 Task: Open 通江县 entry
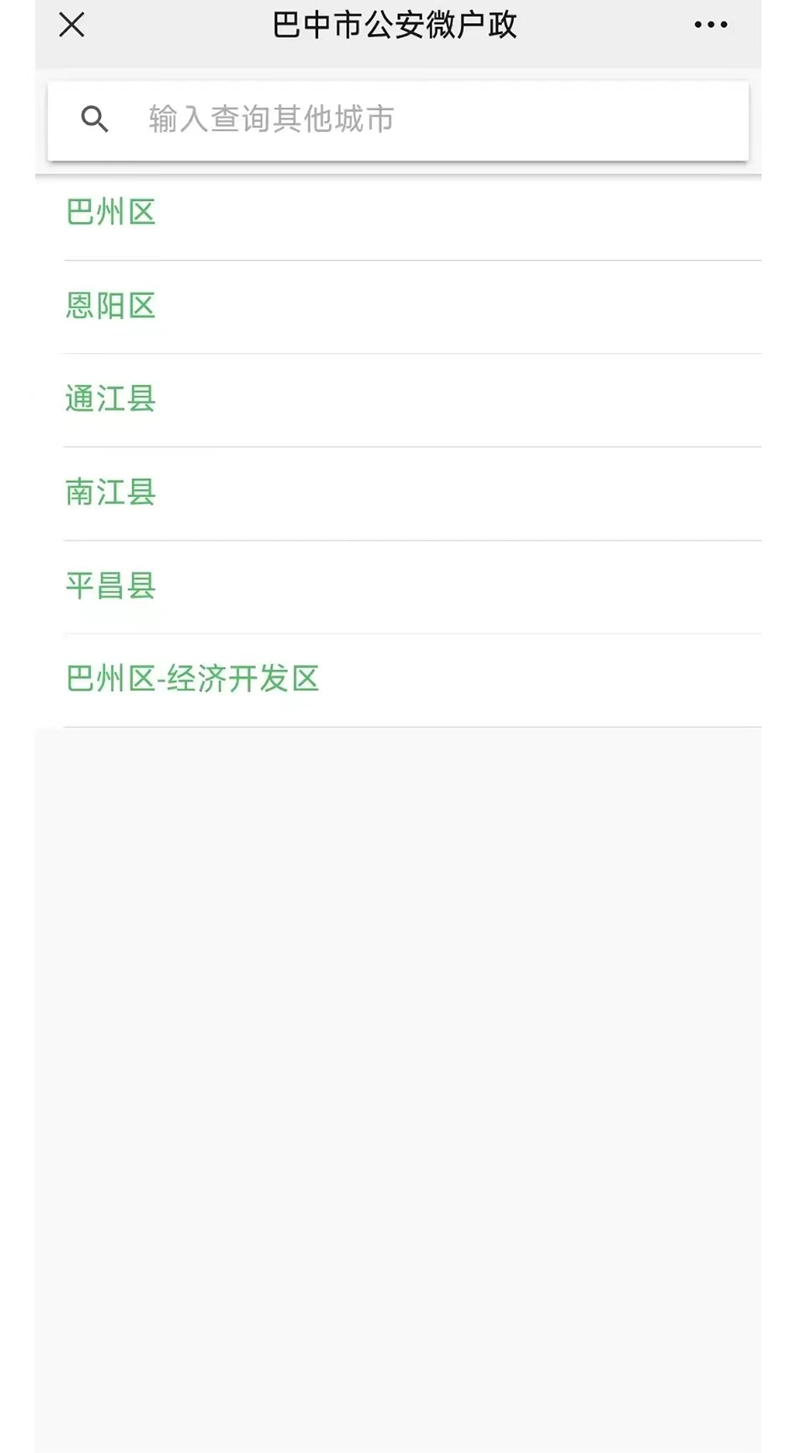point(398,400)
